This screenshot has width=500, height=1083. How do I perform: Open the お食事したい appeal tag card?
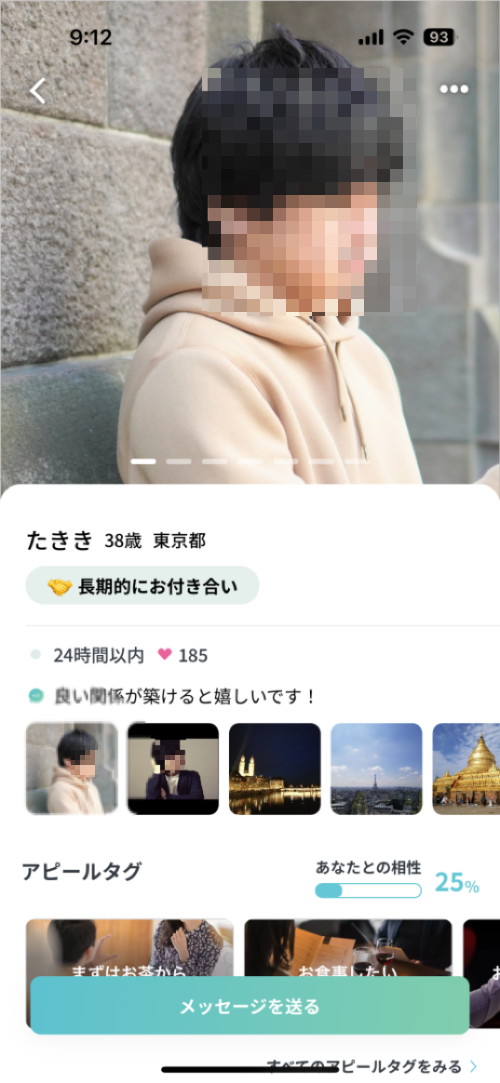tap(348, 948)
